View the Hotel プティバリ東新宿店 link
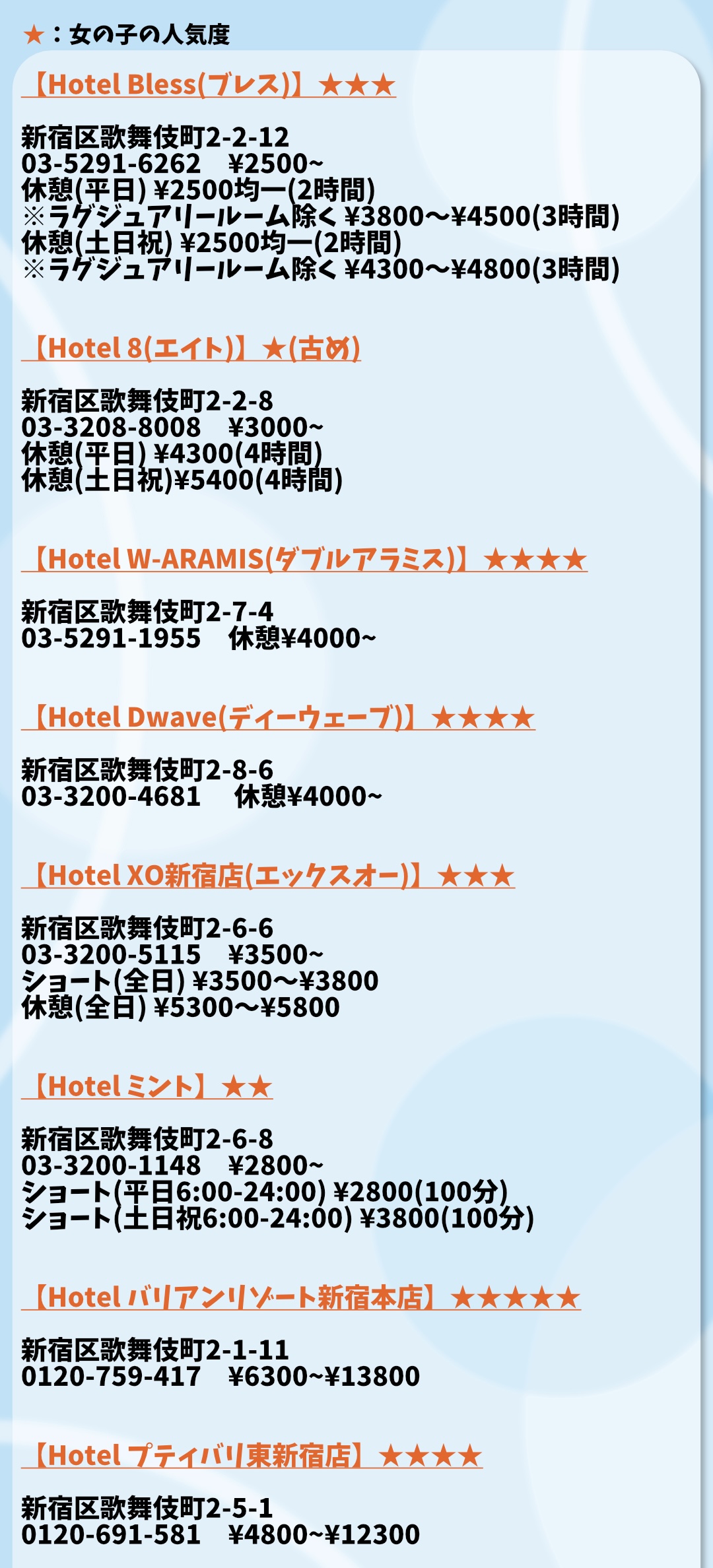 (x=251, y=1455)
